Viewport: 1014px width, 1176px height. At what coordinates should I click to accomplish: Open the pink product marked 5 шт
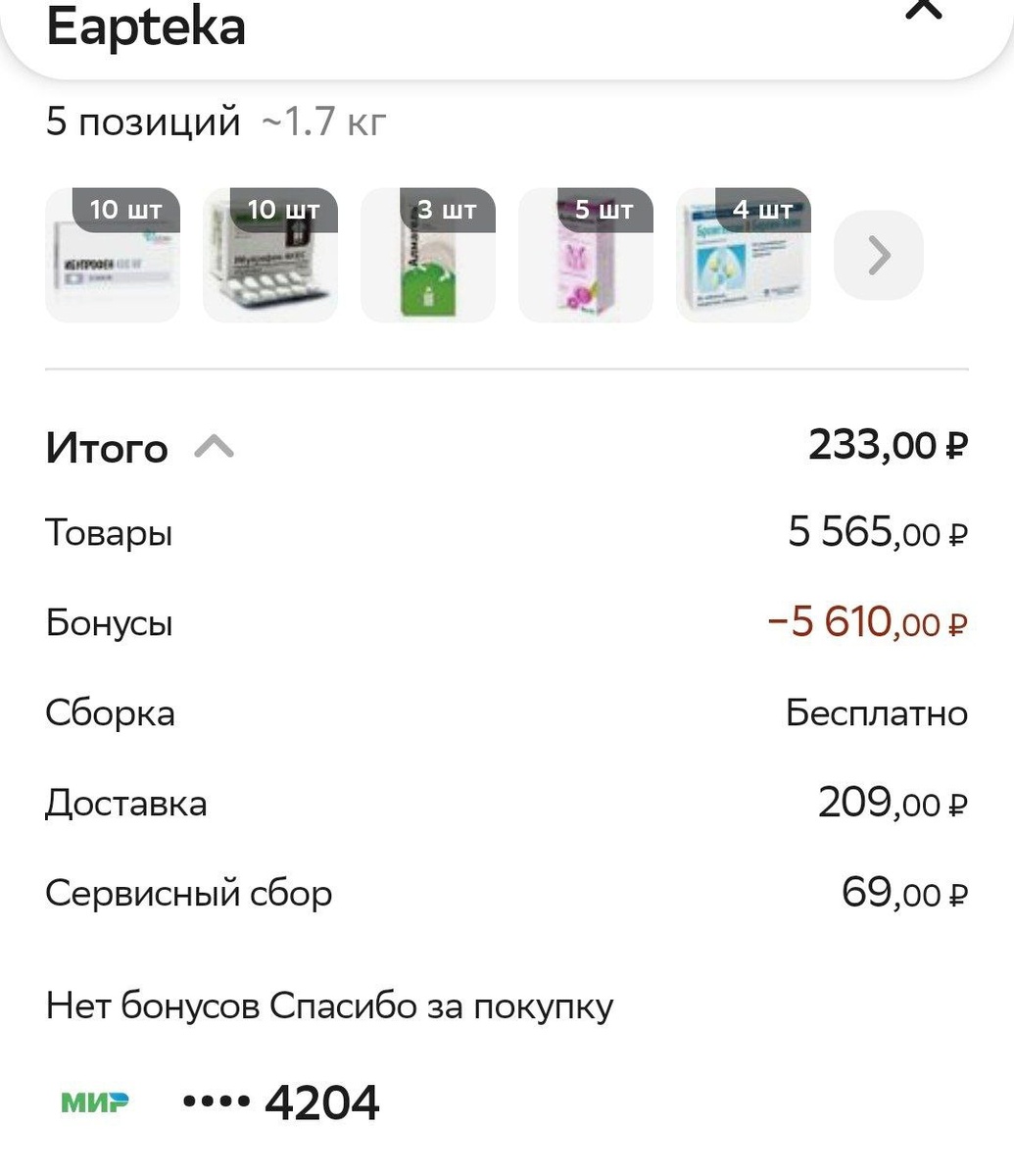pos(585,256)
